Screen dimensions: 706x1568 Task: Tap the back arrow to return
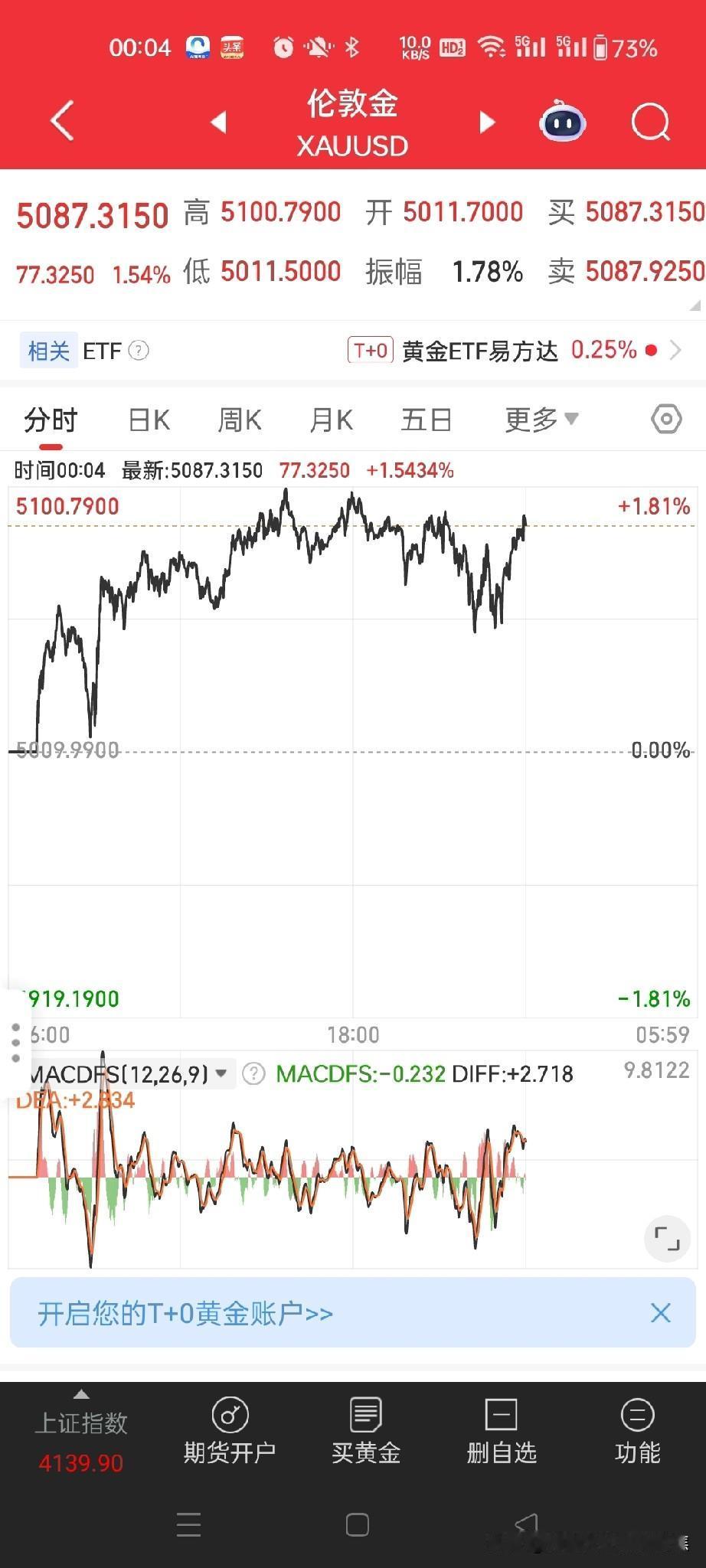point(62,121)
